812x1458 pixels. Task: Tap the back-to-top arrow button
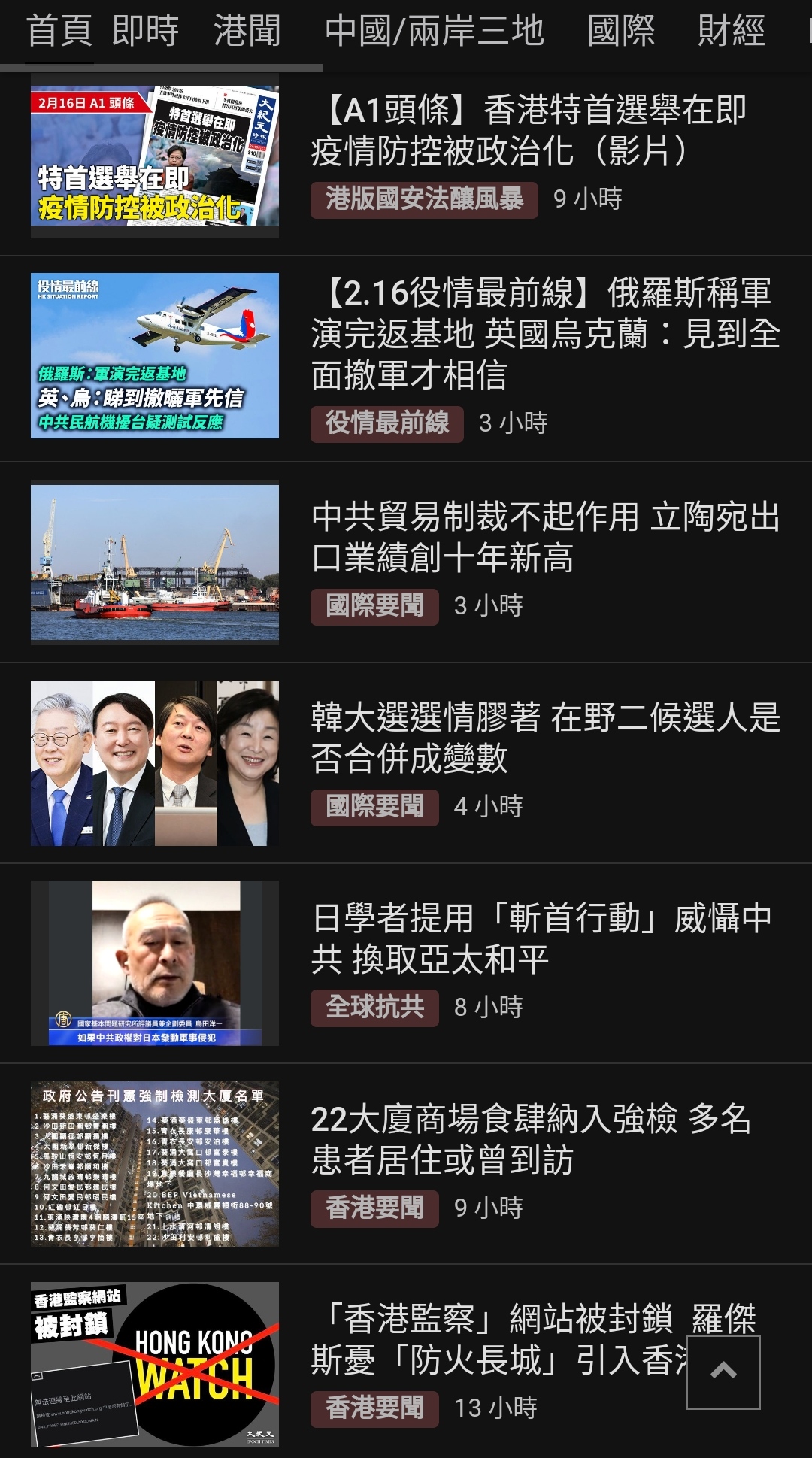723,1372
